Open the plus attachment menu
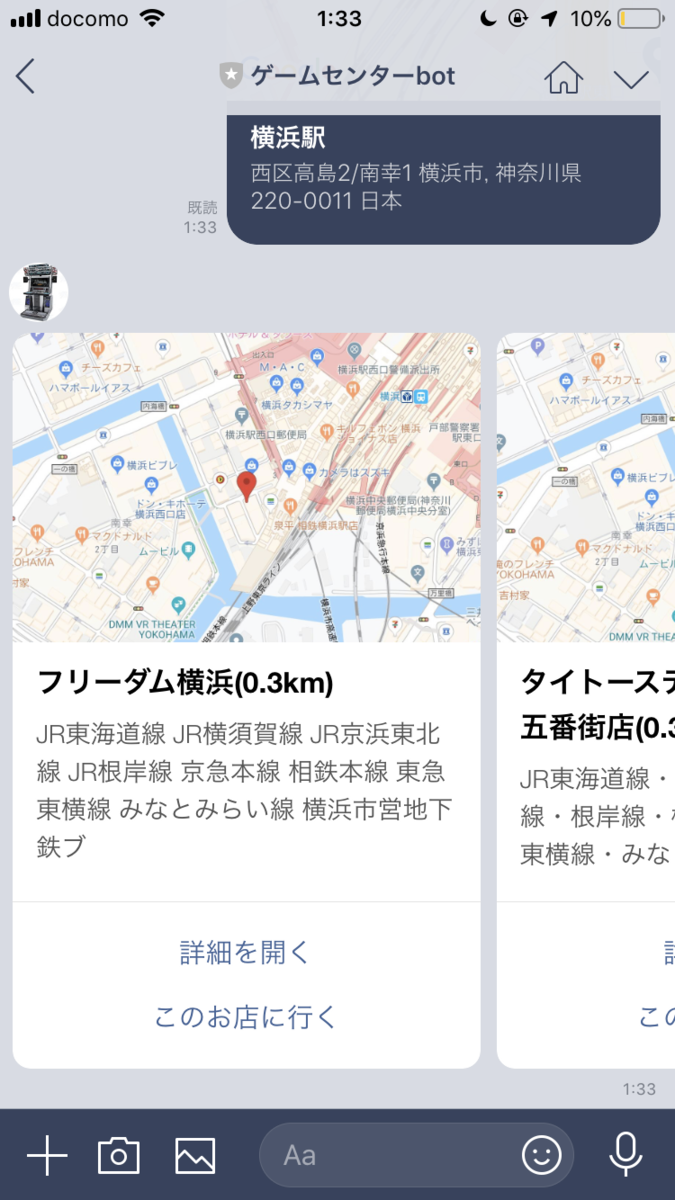675x1200 pixels. coord(47,1155)
